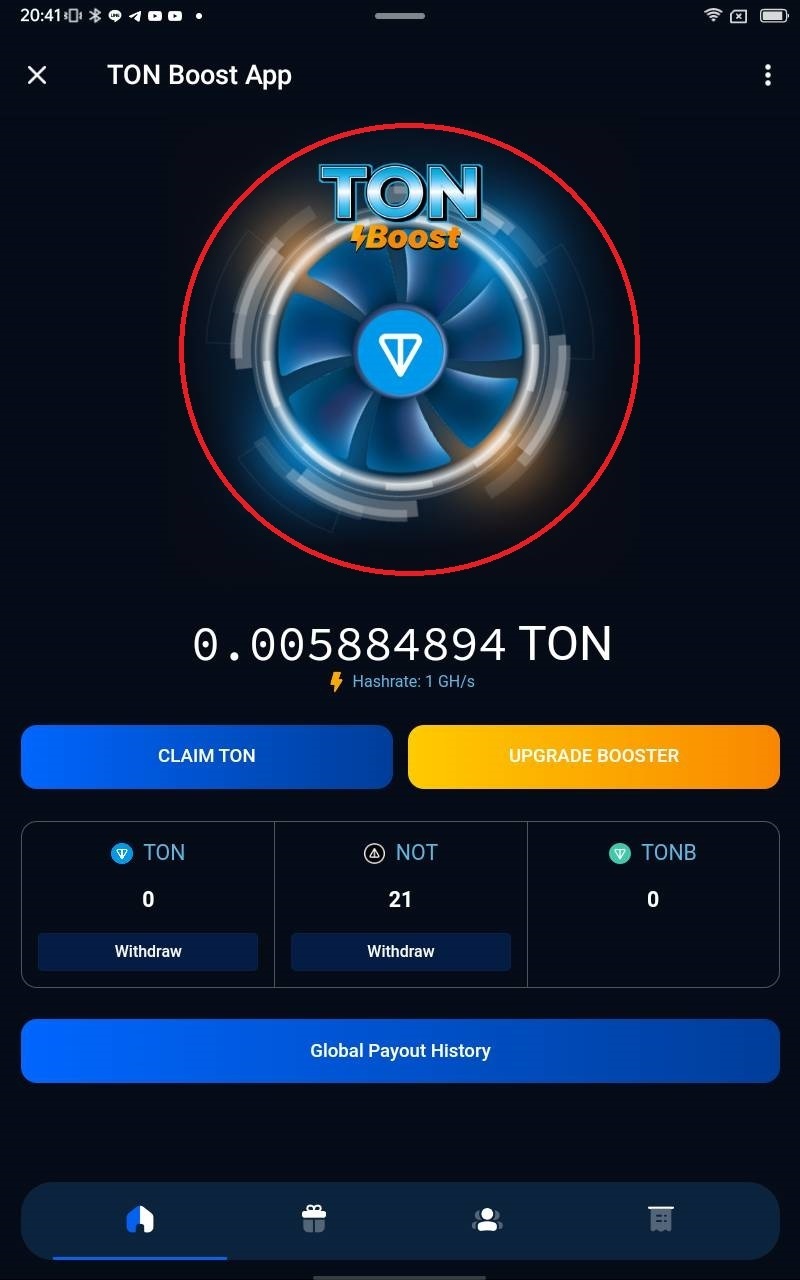Tap UPGRADE BOOSTER
The image size is (800, 1280).
[x=594, y=756]
